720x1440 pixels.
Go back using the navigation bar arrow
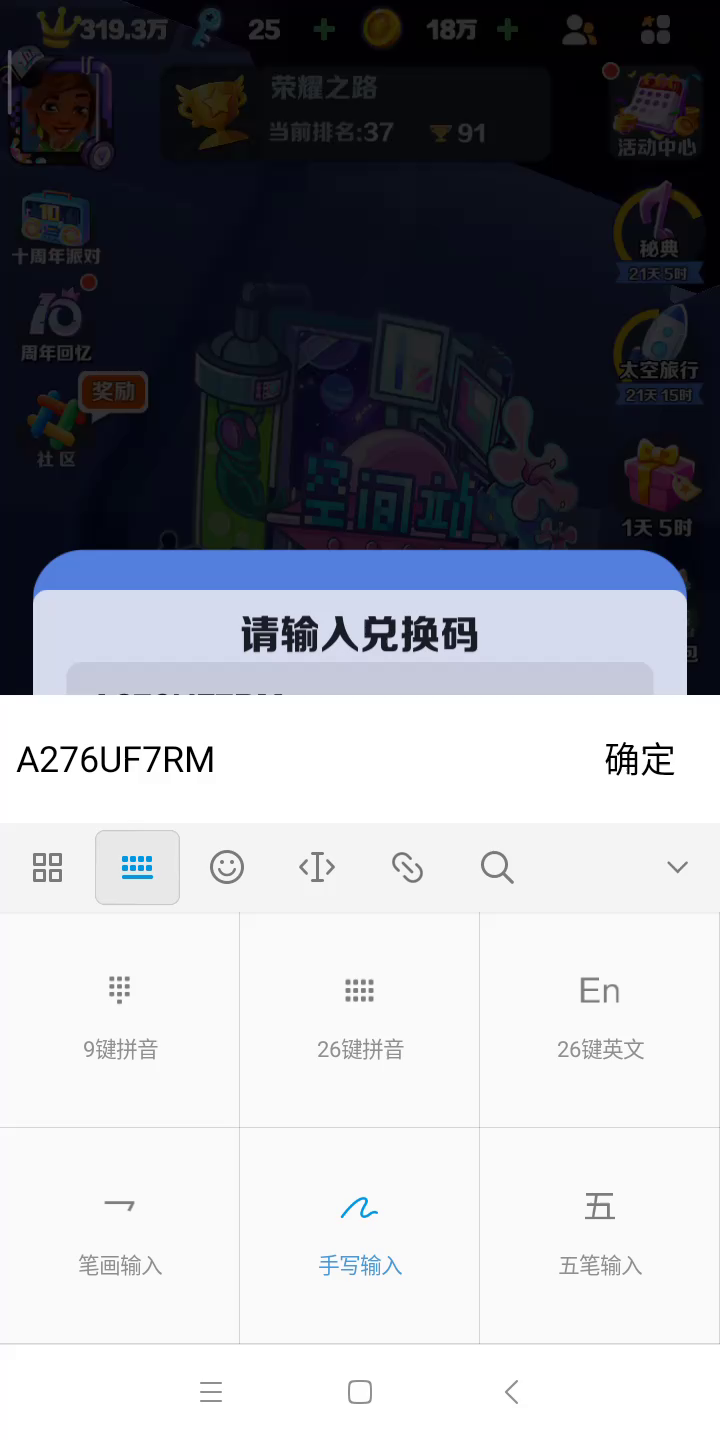(511, 1392)
